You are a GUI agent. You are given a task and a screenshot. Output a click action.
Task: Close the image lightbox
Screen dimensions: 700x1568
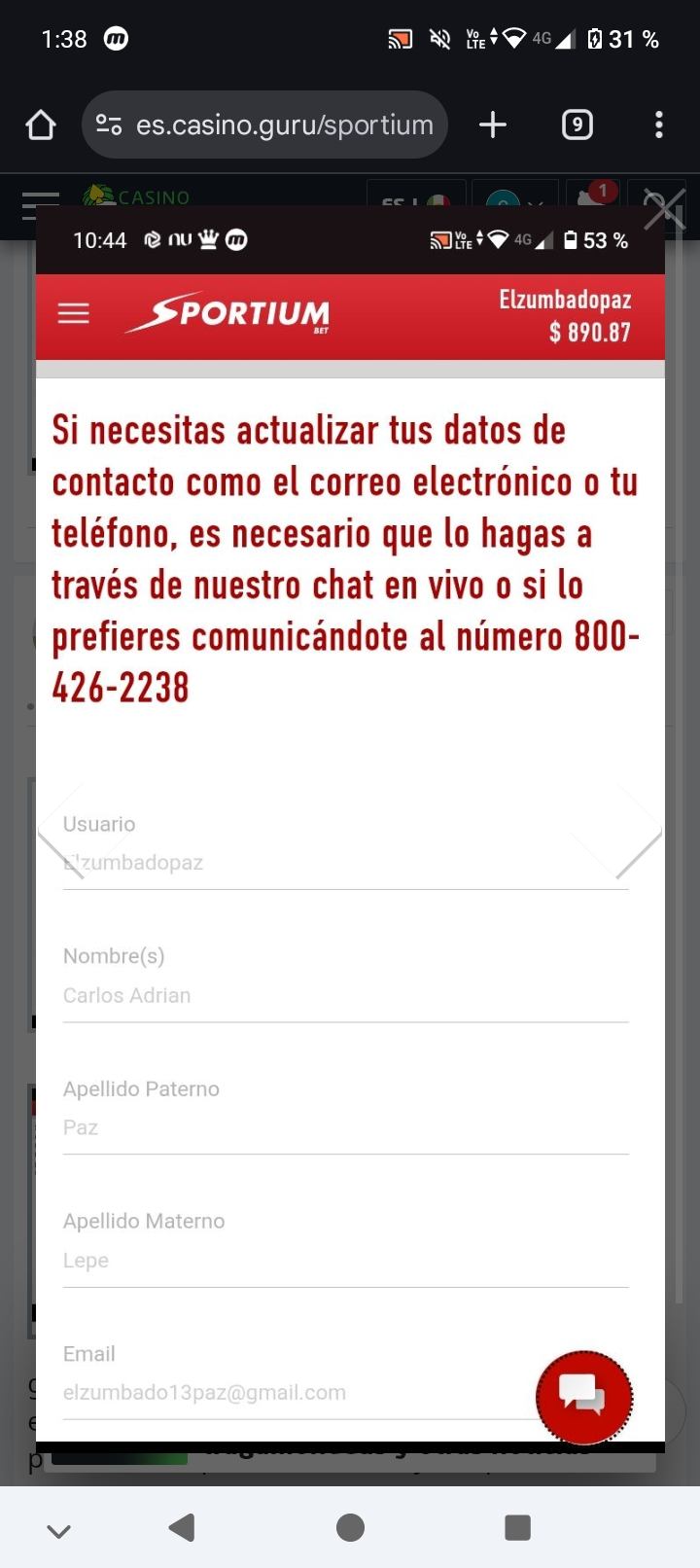pos(665,209)
